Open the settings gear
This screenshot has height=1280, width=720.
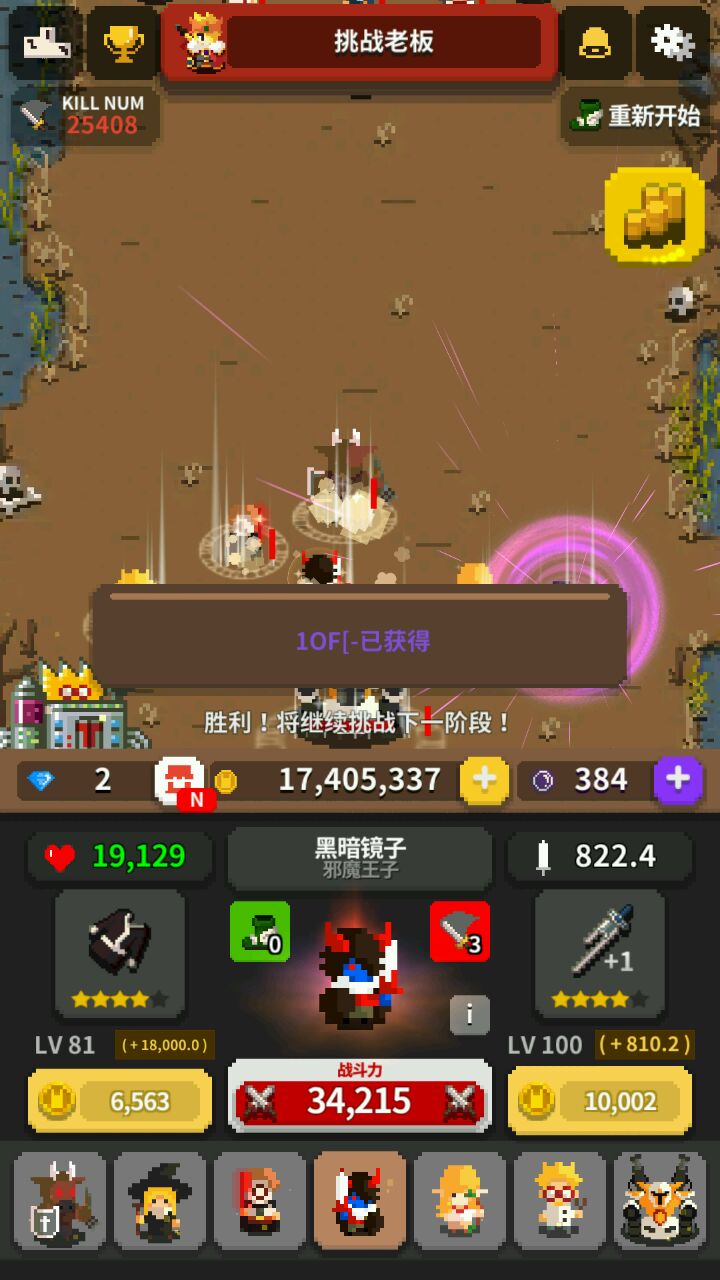(x=672, y=42)
